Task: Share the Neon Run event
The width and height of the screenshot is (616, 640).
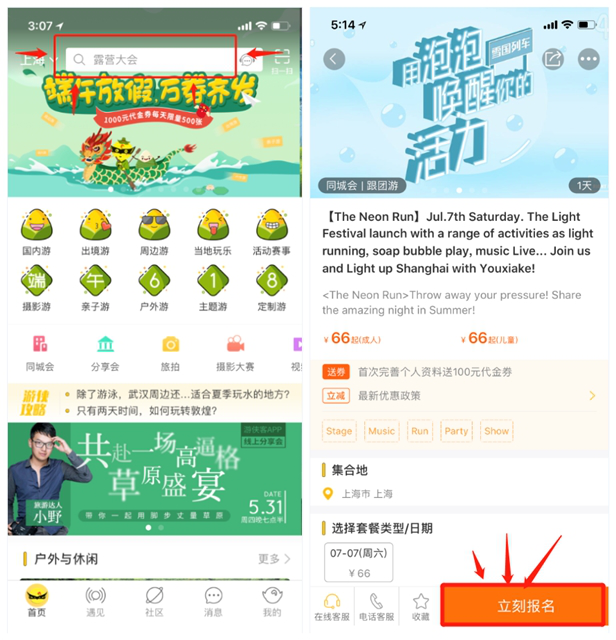Action: [552, 59]
